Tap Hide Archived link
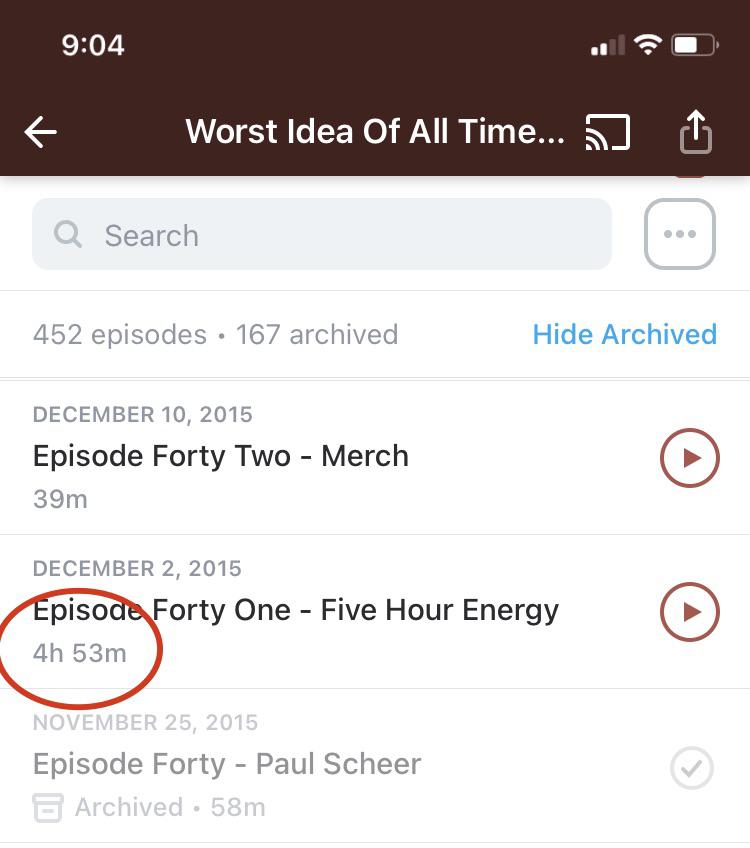The width and height of the screenshot is (750, 848). [624, 334]
